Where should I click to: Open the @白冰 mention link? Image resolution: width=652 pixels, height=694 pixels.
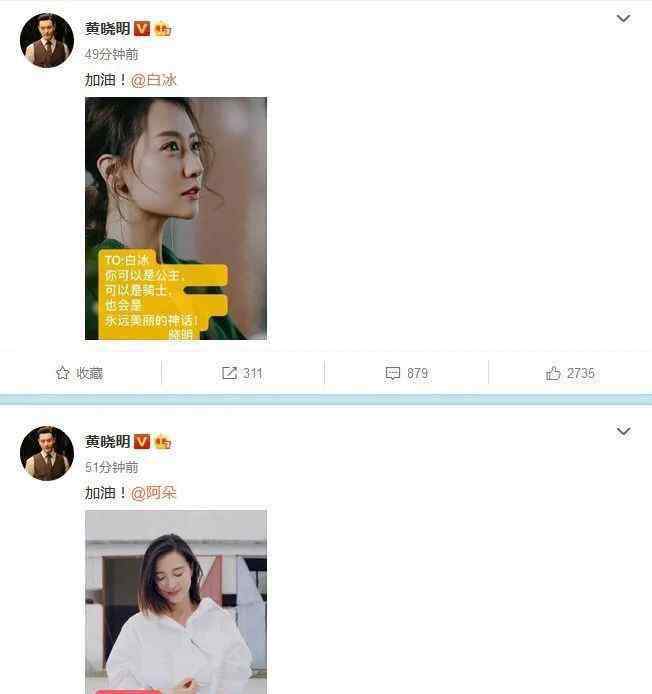click(x=154, y=80)
